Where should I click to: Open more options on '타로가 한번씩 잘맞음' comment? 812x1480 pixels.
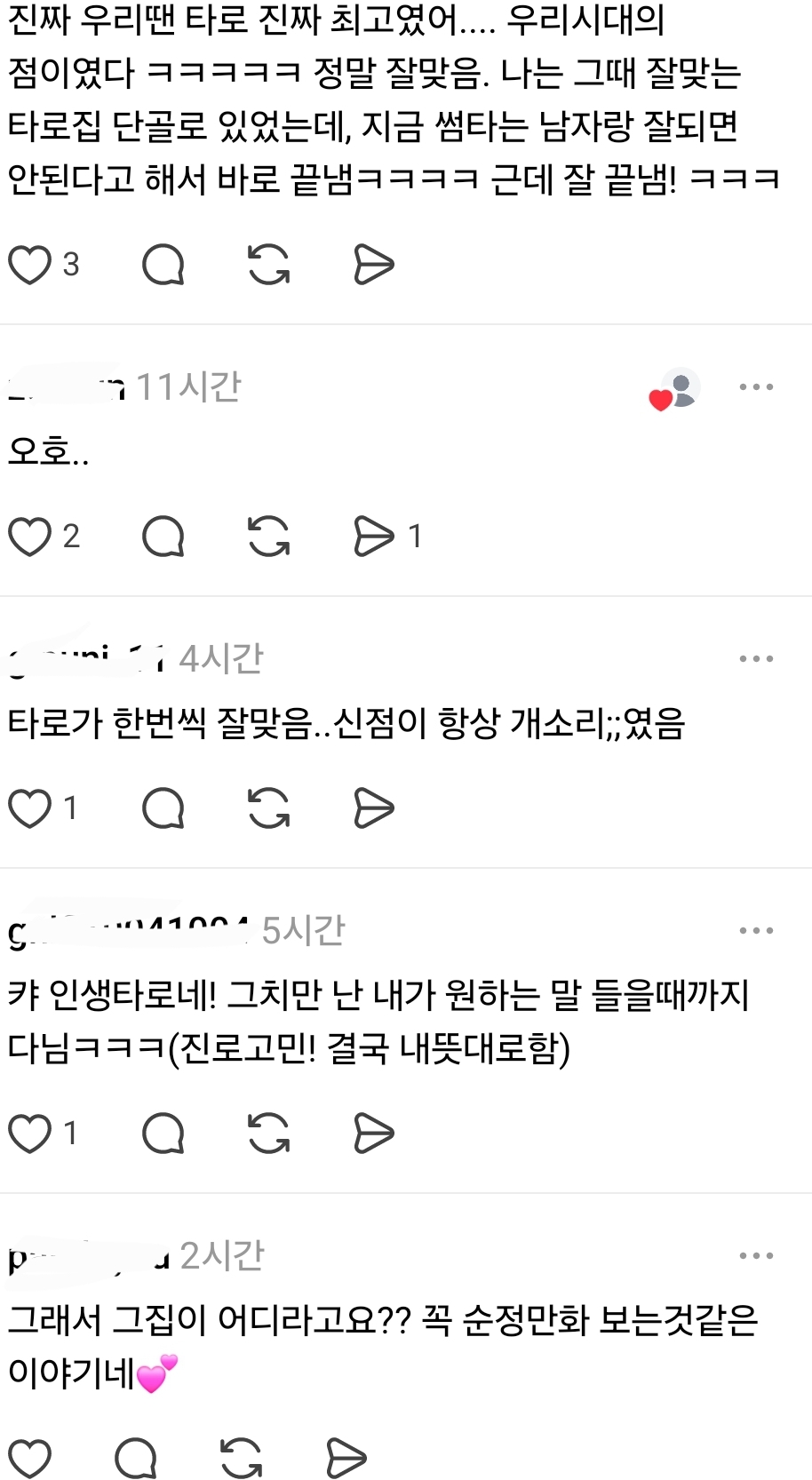pyautogui.click(x=756, y=659)
